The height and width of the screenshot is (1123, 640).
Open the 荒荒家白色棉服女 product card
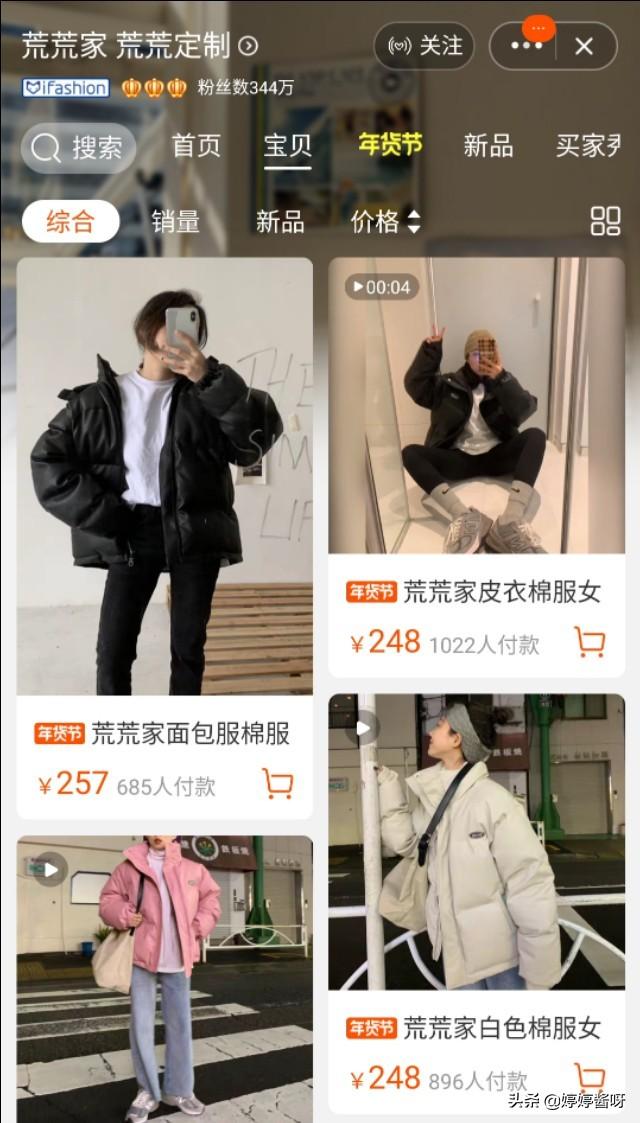[477, 908]
